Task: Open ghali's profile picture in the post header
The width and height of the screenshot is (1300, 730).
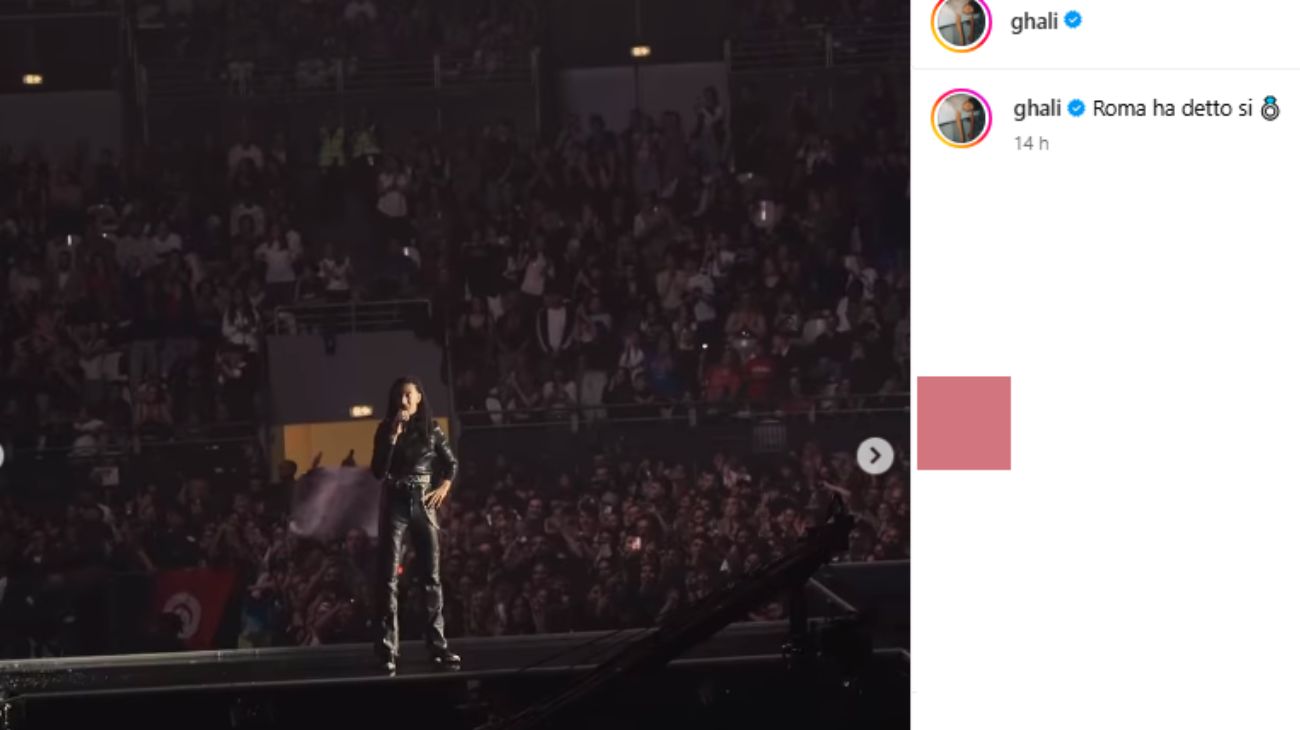Action: coord(961,22)
